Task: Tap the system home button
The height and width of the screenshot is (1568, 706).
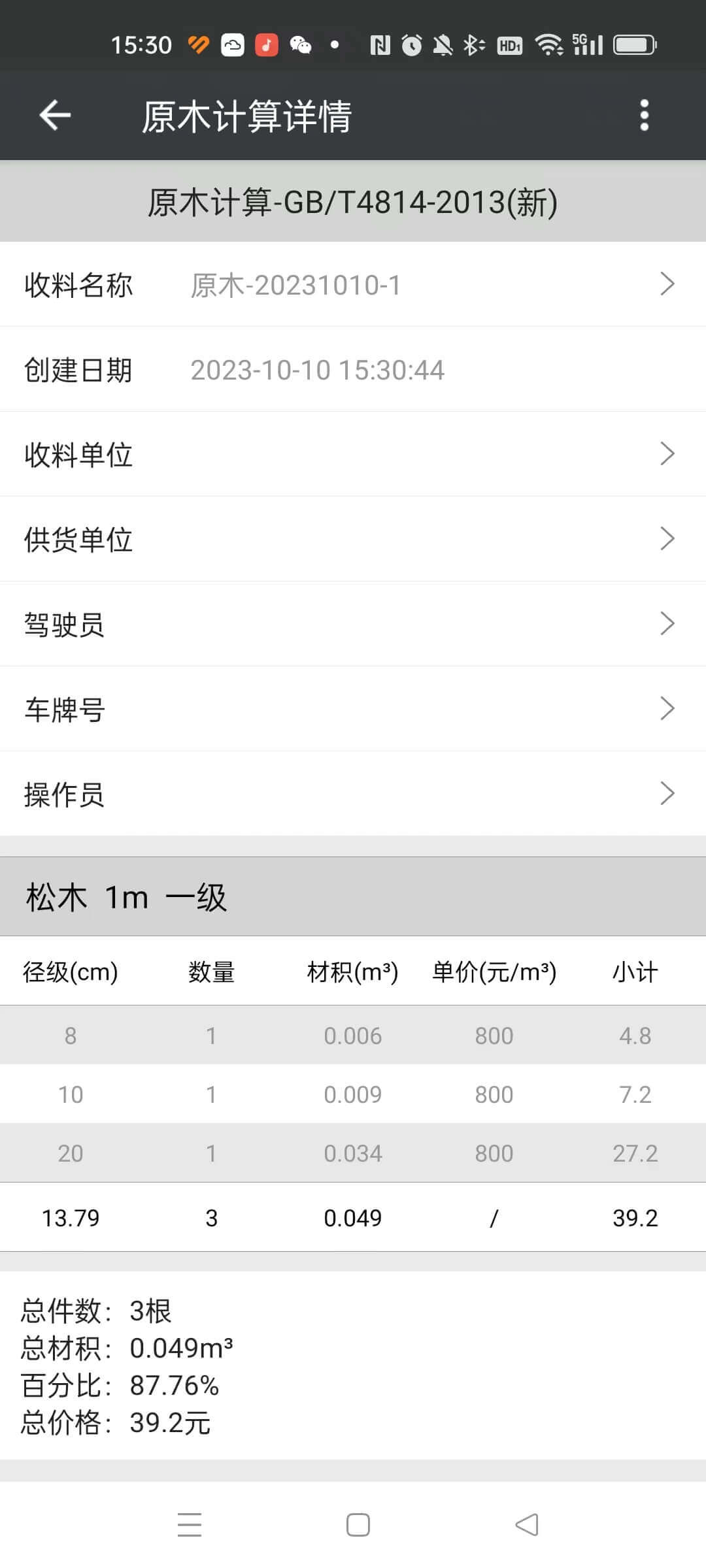Action: (358, 1525)
